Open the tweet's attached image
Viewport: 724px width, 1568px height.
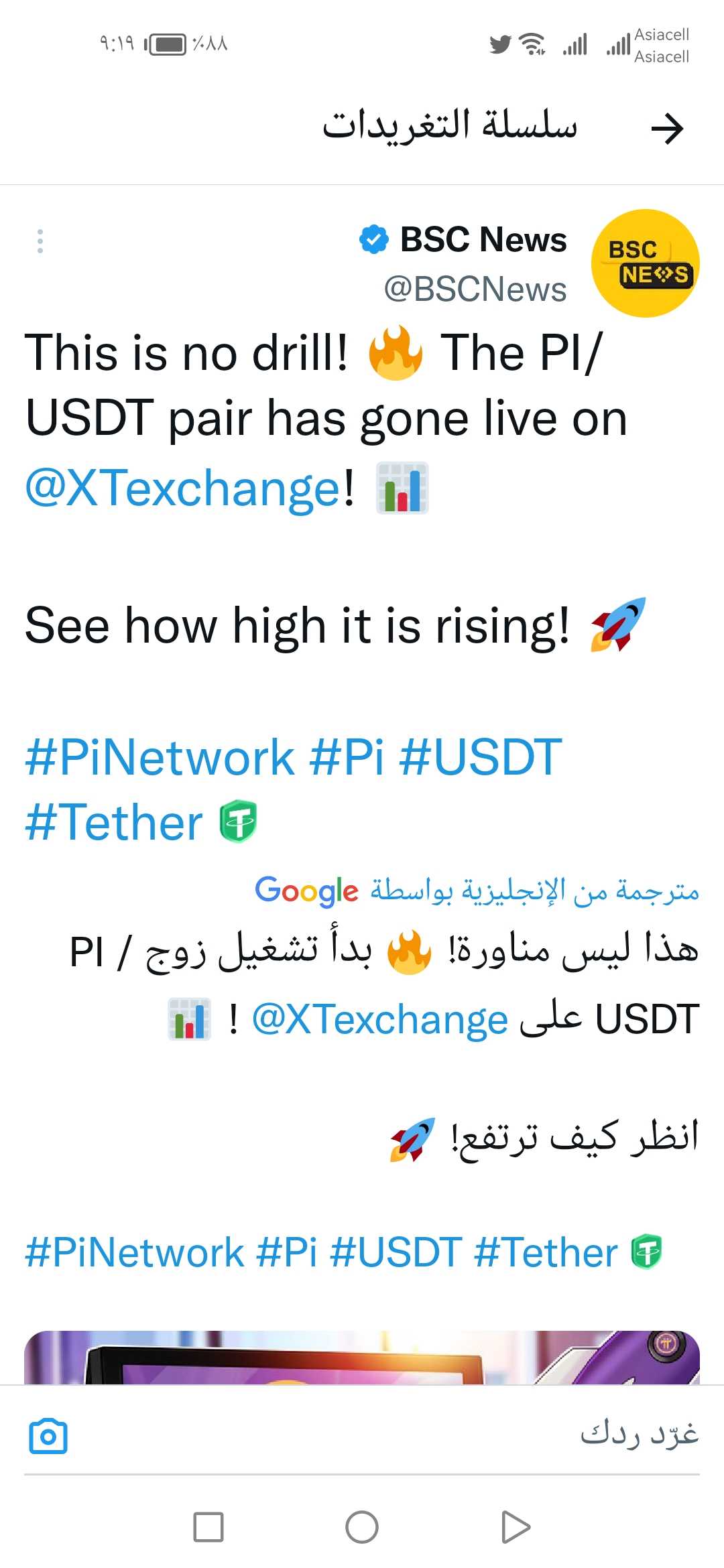pyautogui.click(x=362, y=1358)
